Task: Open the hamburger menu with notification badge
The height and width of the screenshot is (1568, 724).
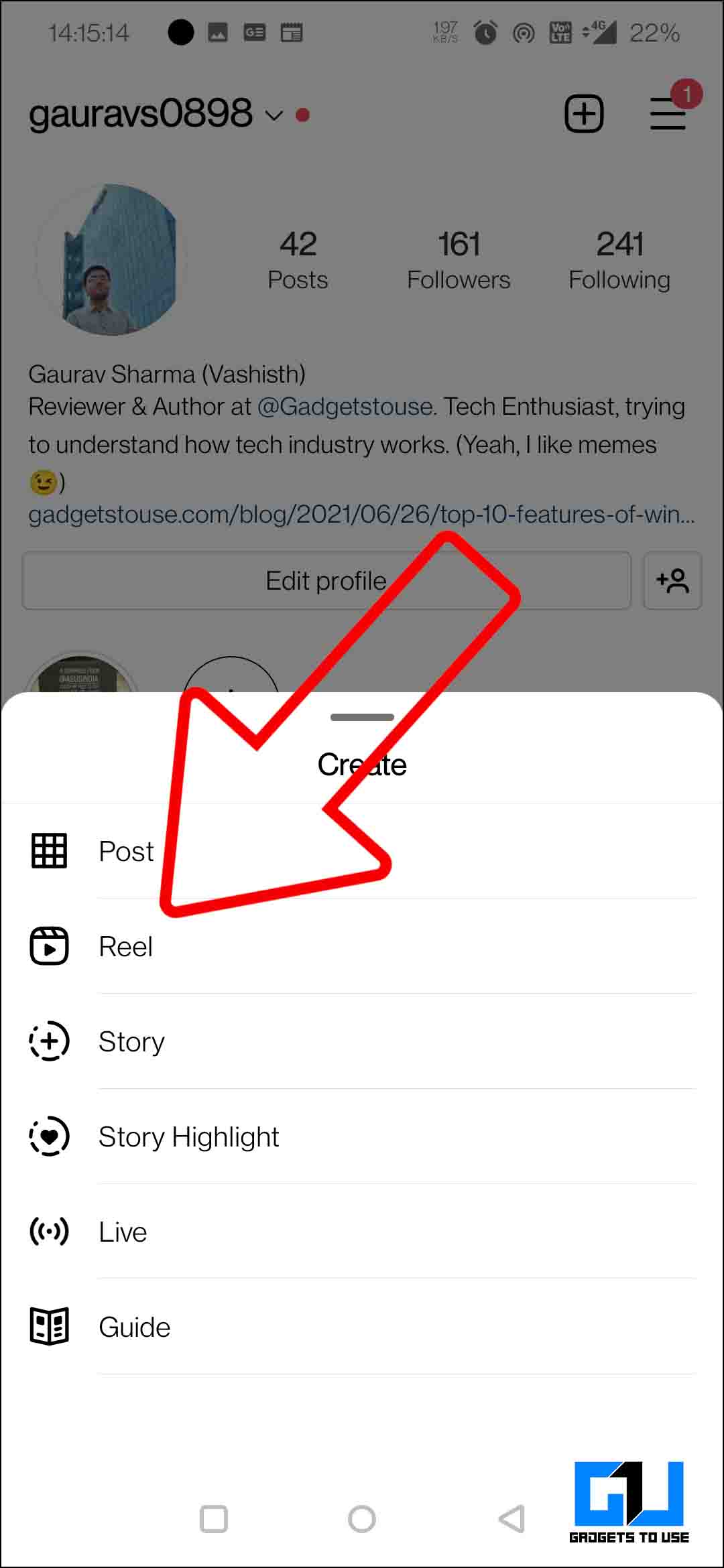Action: (668, 114)
